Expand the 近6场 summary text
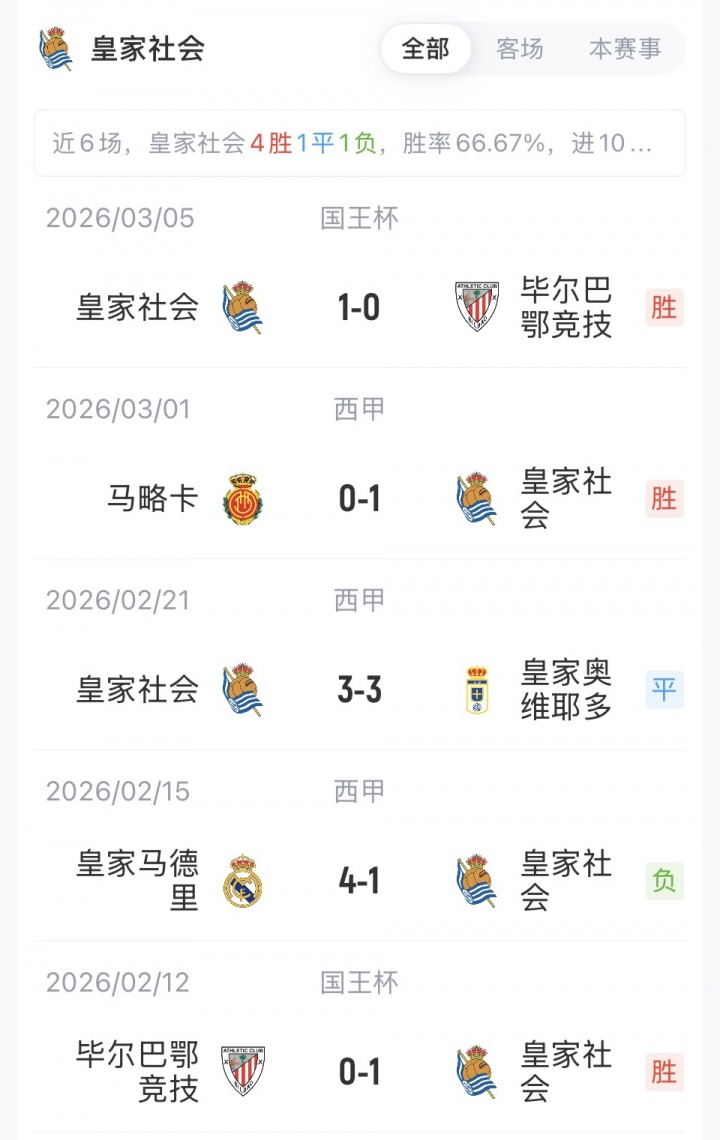The height and width of the screenshot is (1140, 720). [x=359, y=143]
